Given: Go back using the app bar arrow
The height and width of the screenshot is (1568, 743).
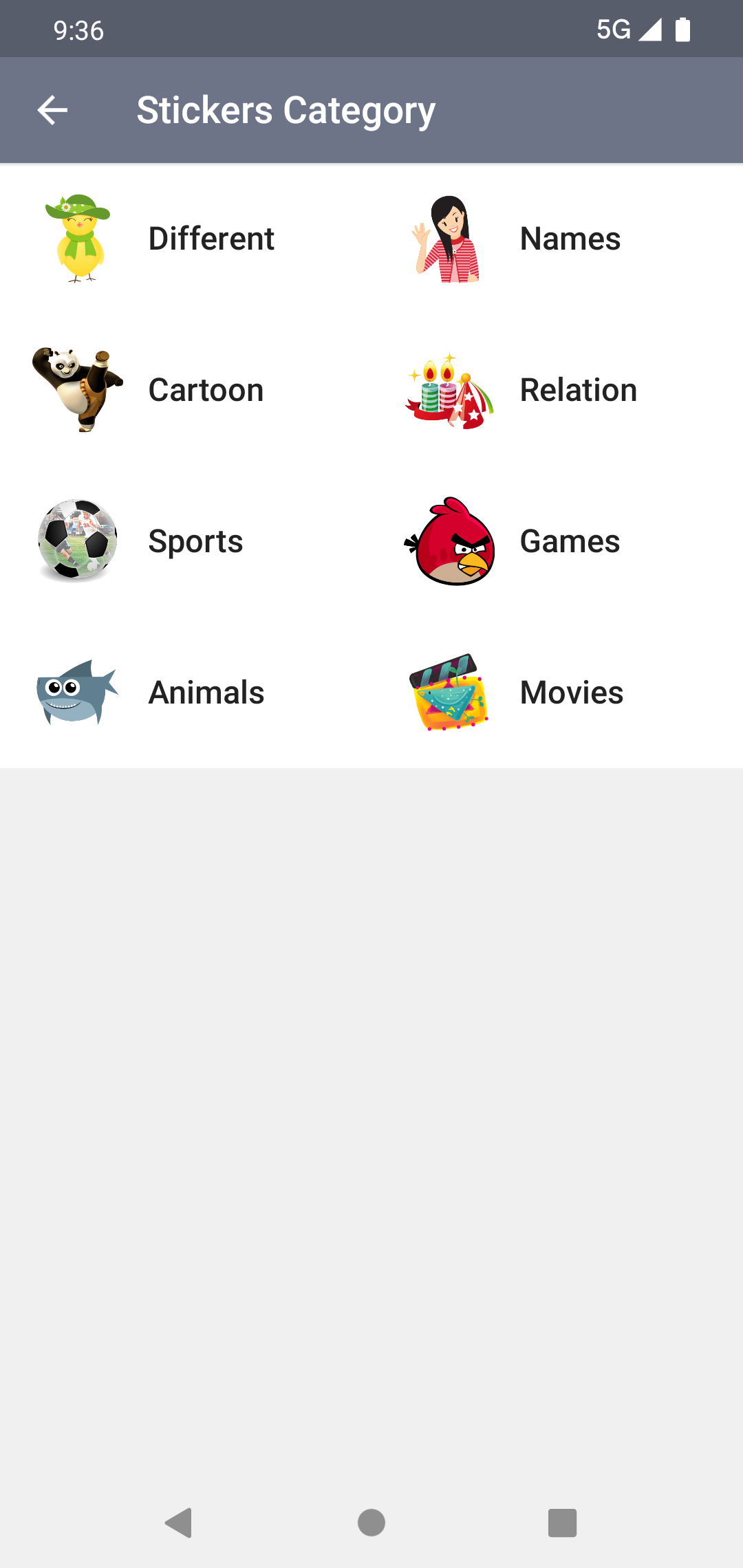Looking at the screenshot, I should [x=52, y=110].
